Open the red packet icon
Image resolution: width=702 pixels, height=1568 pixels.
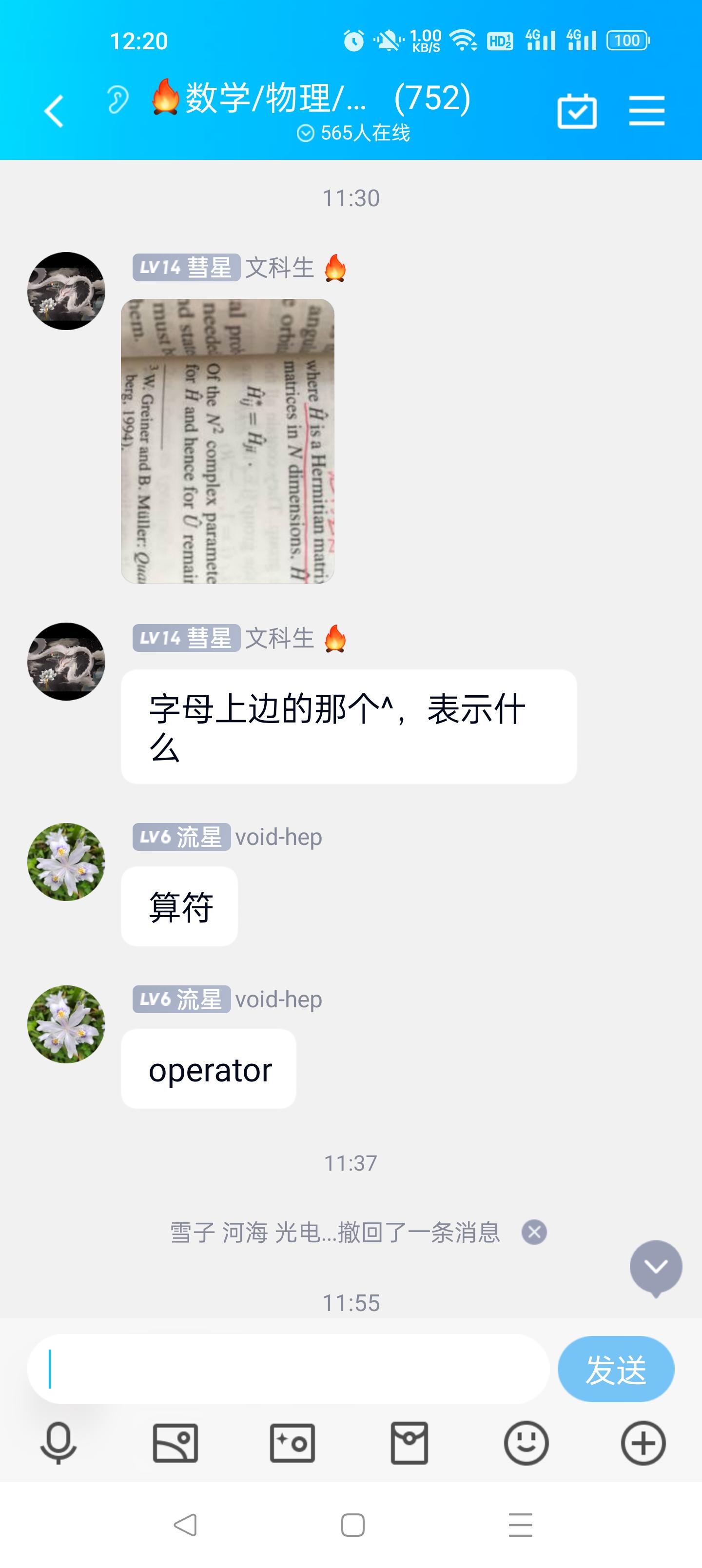pyautogui.click(x=409, y=1443)
